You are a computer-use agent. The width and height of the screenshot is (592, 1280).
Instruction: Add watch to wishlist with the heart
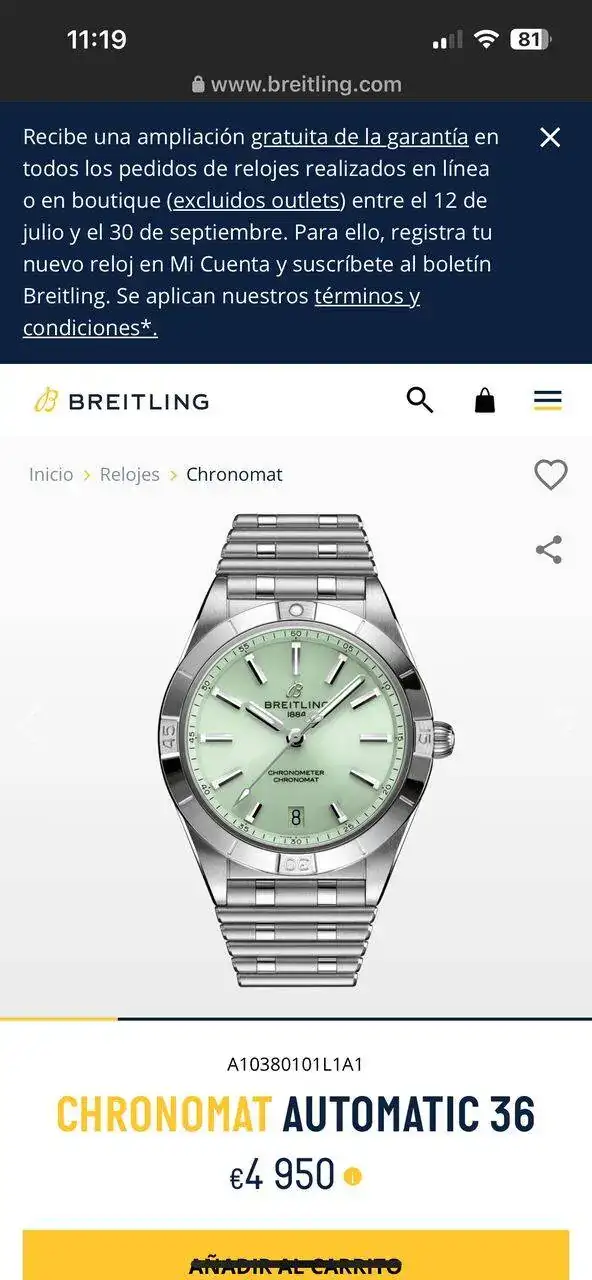(551, 475)
